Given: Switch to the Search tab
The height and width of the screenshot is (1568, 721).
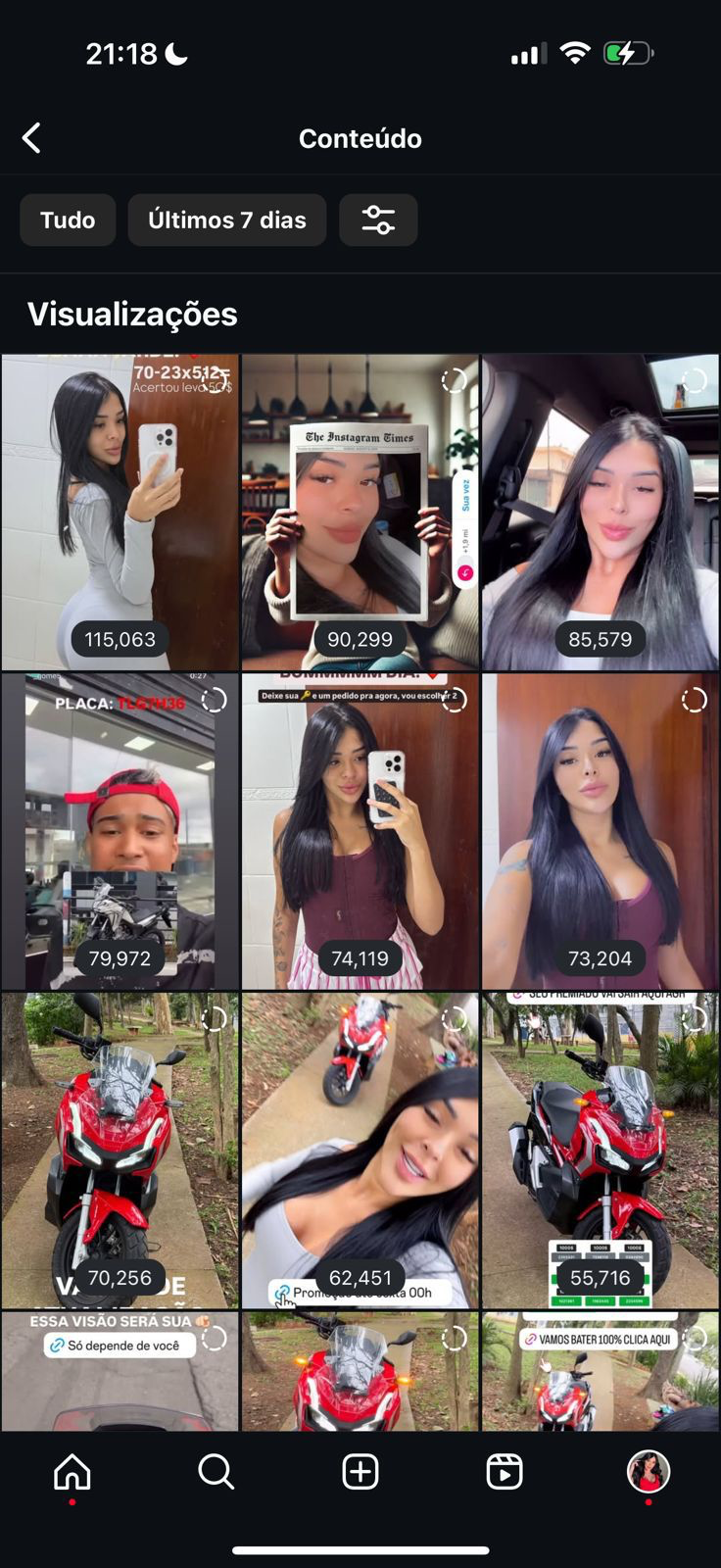Looking at the screenshot, I should coord(216,1472).
